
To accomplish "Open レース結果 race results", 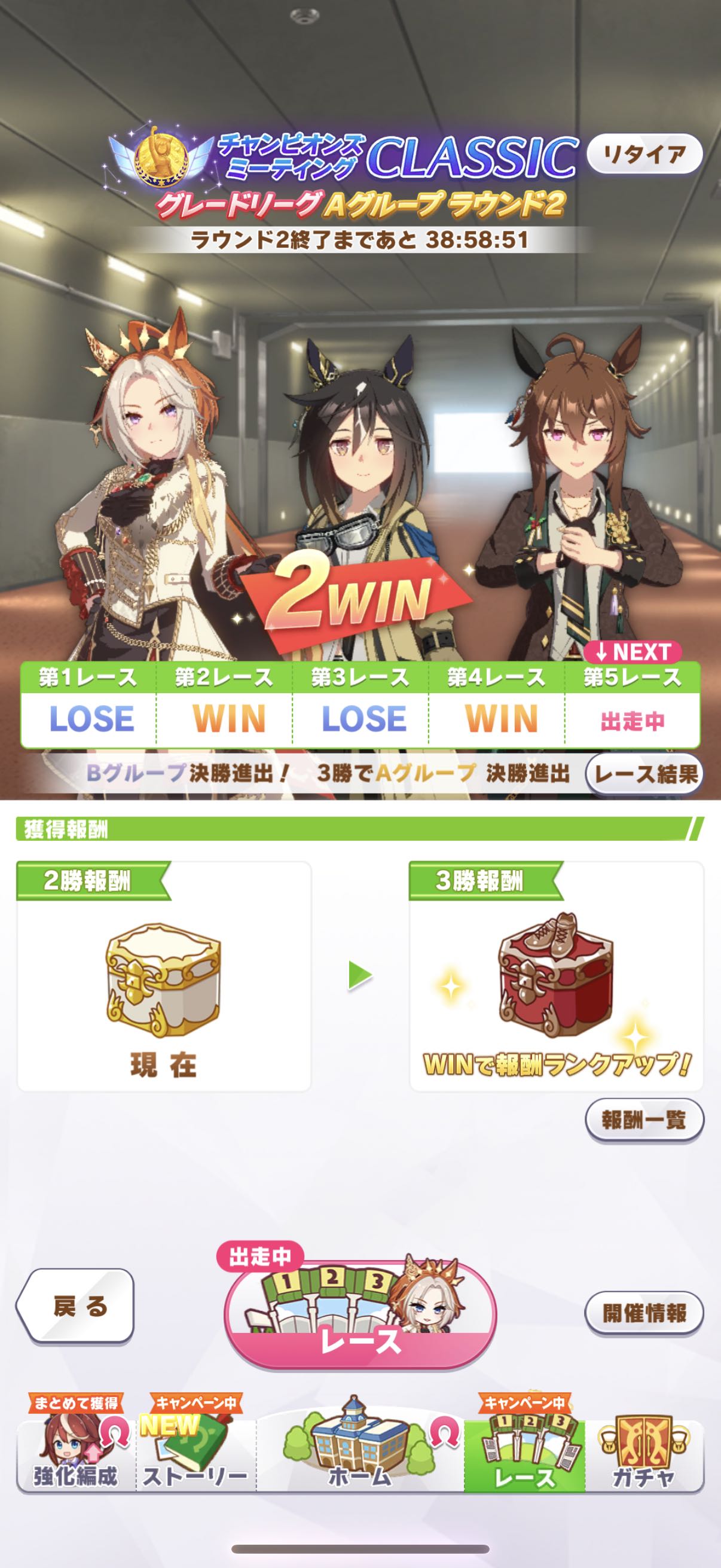I will [645, 774].
